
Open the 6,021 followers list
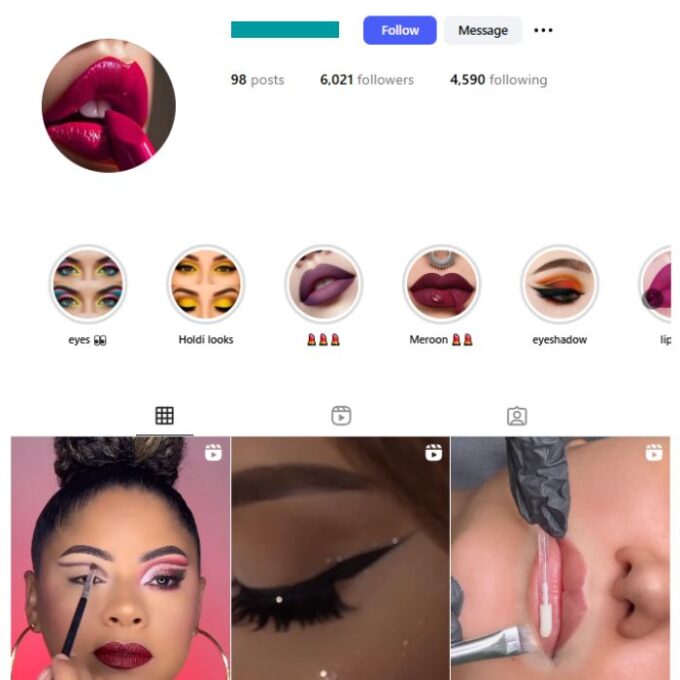366,80
